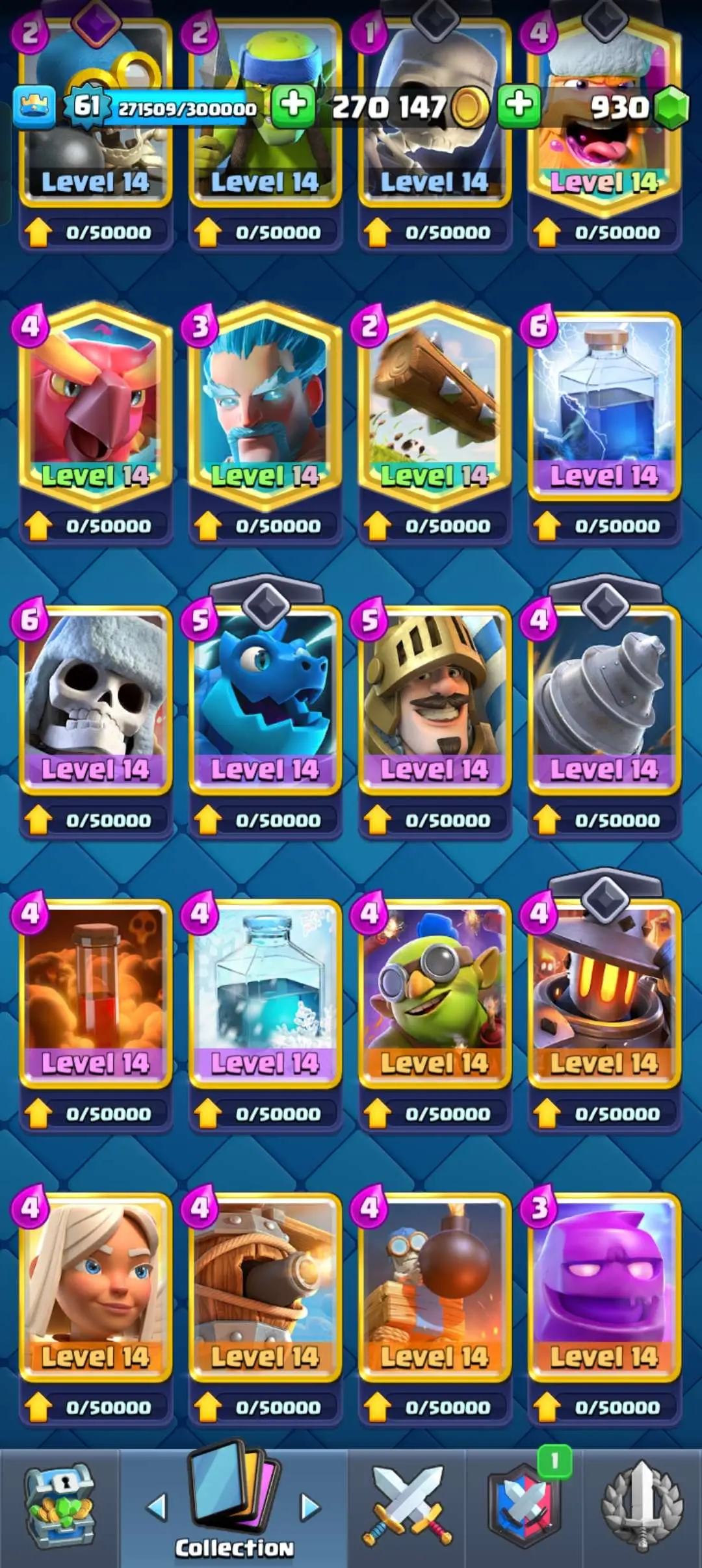702x1568 pixels.
Task: Select the Goblin Drill card
Action: click(604, 699)
